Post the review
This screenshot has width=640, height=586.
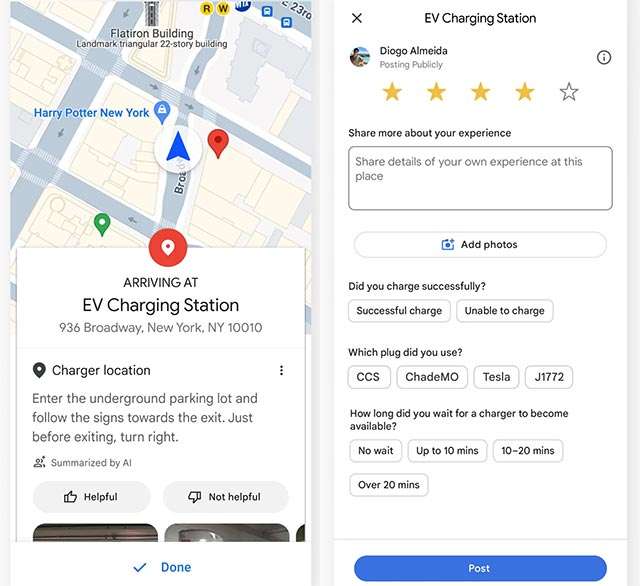coord(480,568)
